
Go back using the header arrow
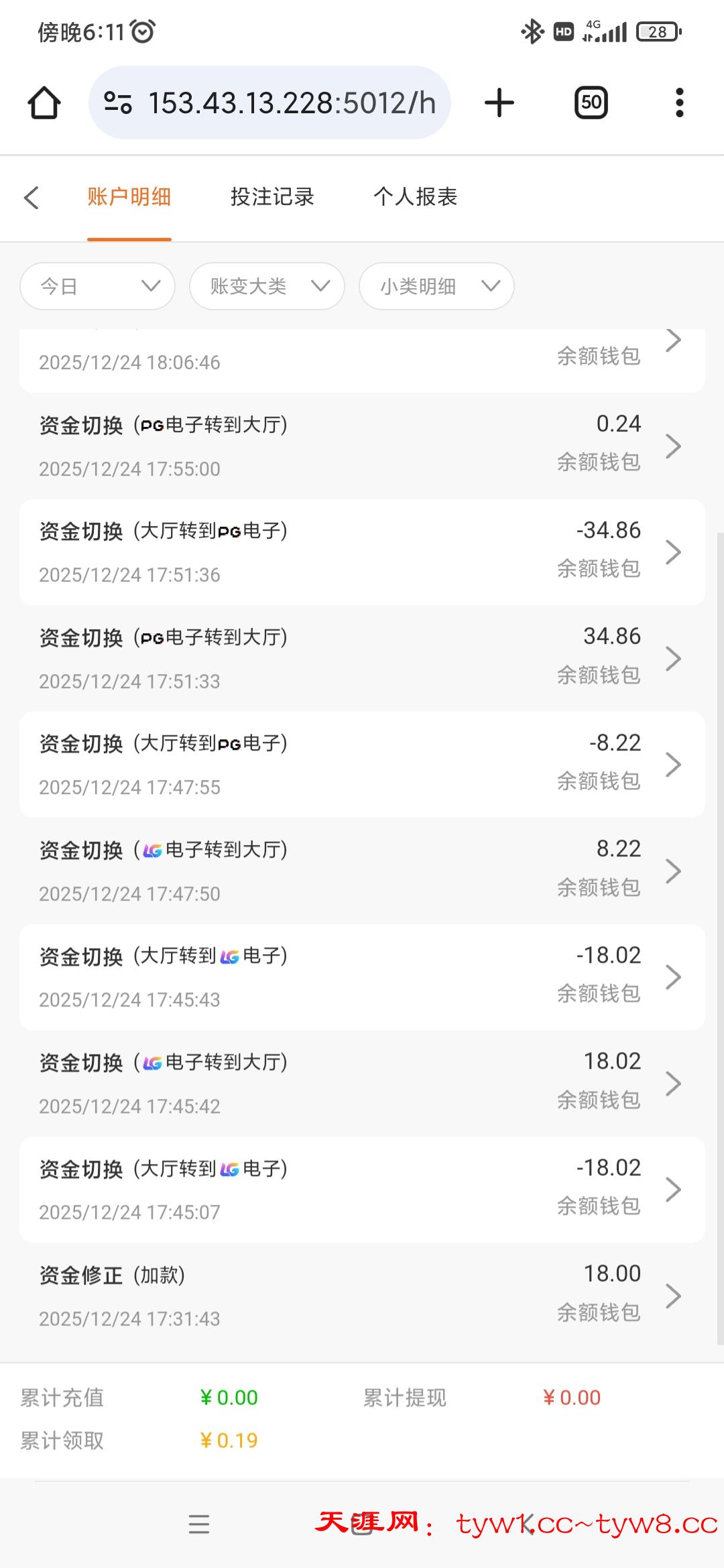31,197
